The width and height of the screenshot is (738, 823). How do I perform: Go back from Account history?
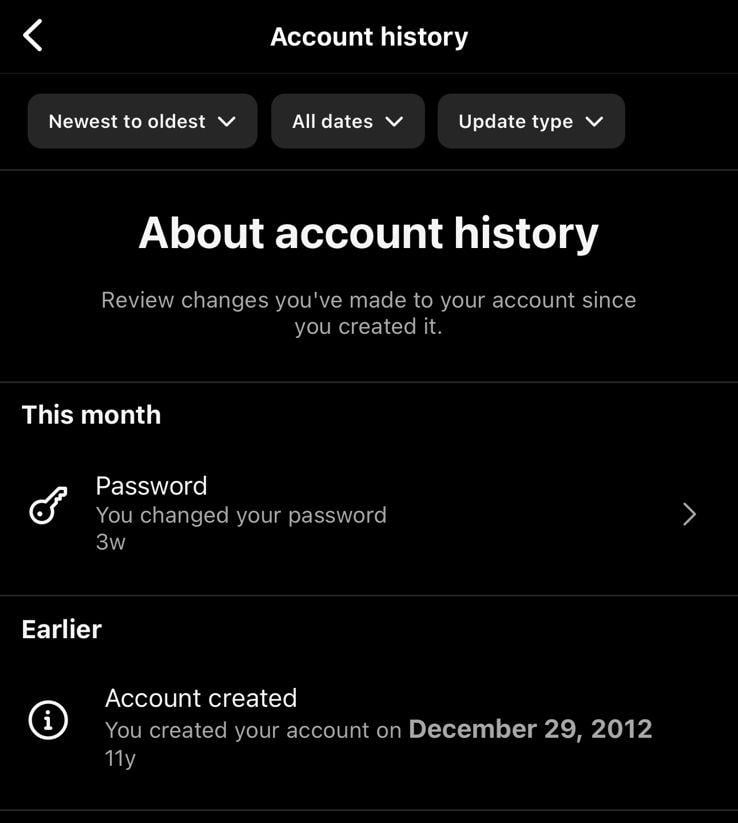coord(33,36)
